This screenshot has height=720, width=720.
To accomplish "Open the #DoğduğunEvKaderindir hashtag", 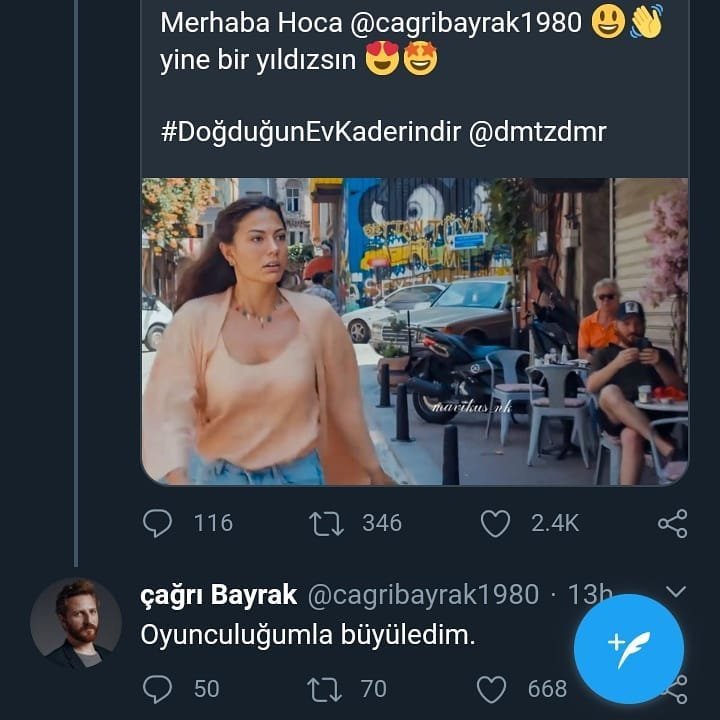I will pyautogui.click(x=308, y=132).
